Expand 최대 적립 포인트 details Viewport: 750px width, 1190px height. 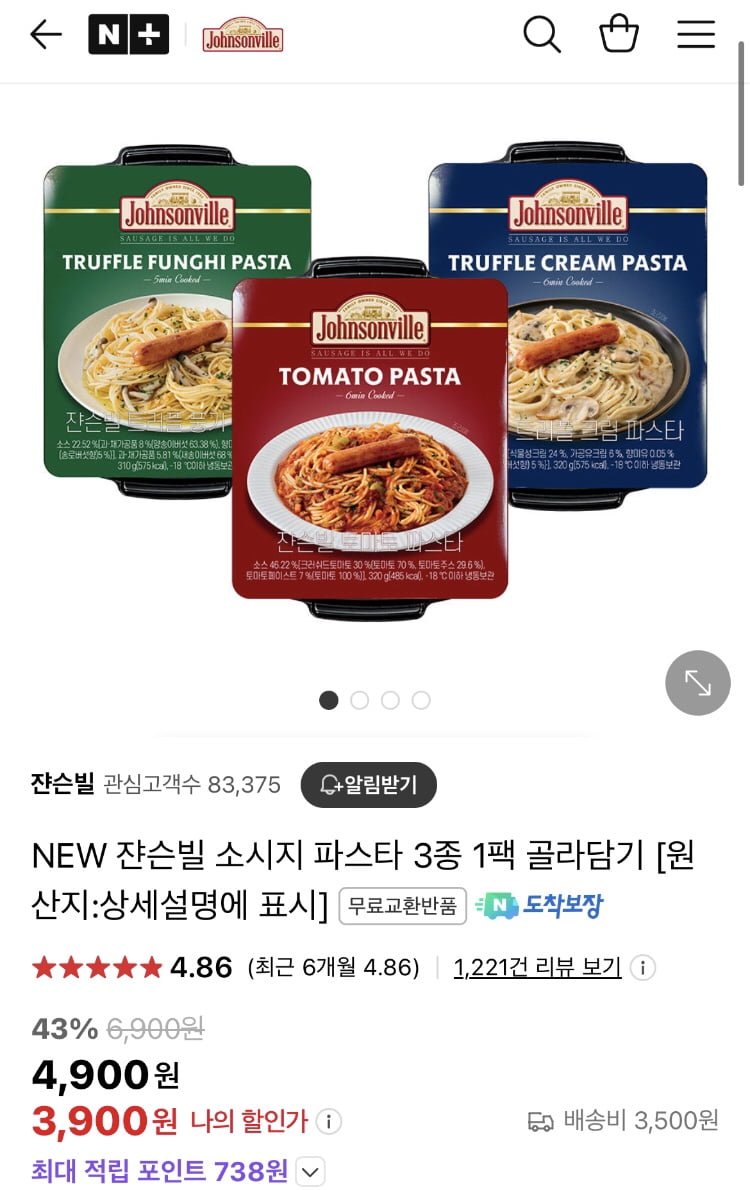coord(311,1171)
